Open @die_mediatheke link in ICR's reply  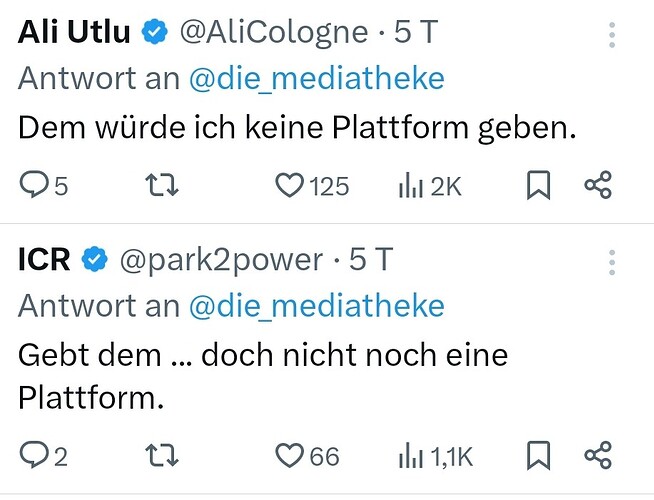tap(316, 305)
